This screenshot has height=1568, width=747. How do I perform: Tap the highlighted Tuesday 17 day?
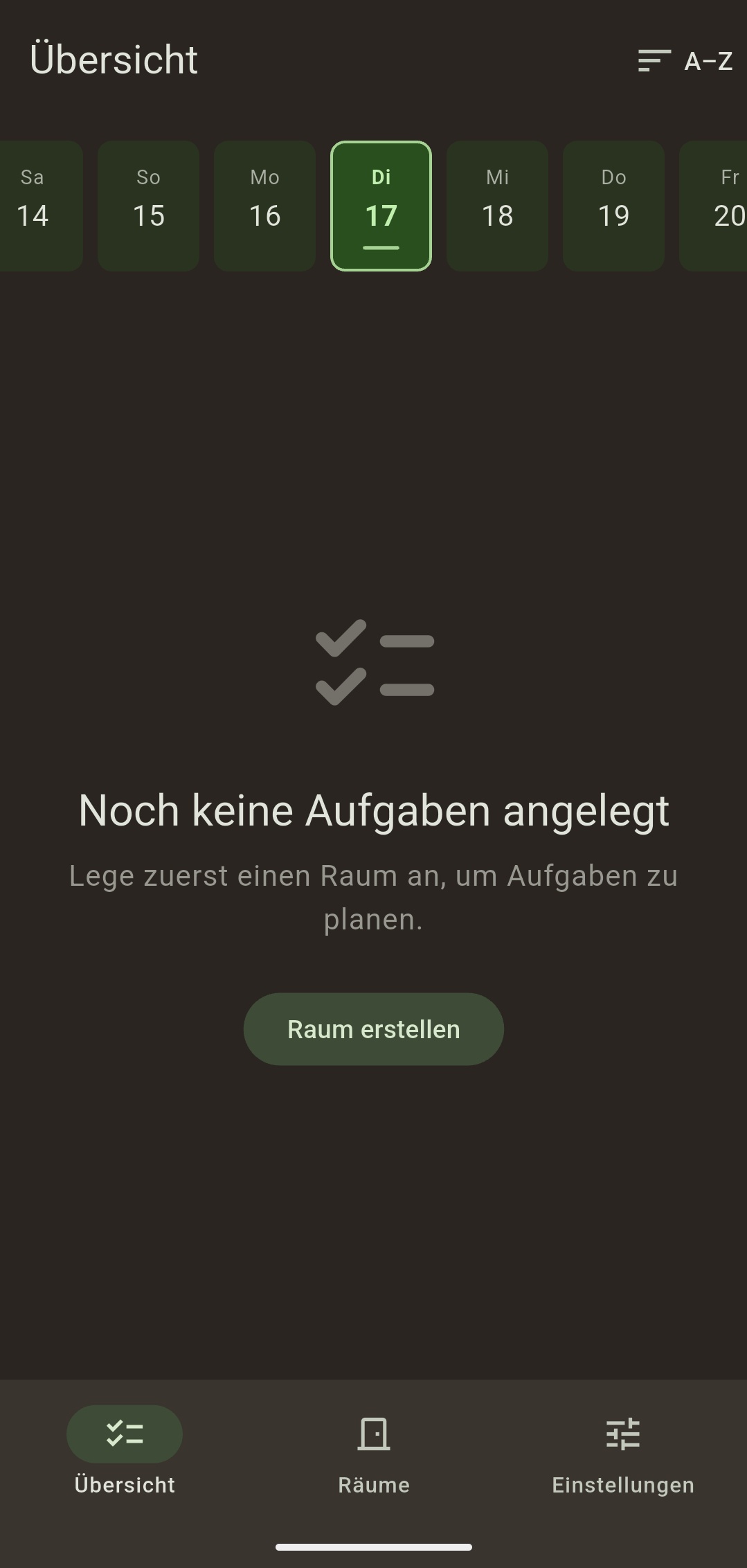[381, 206]
